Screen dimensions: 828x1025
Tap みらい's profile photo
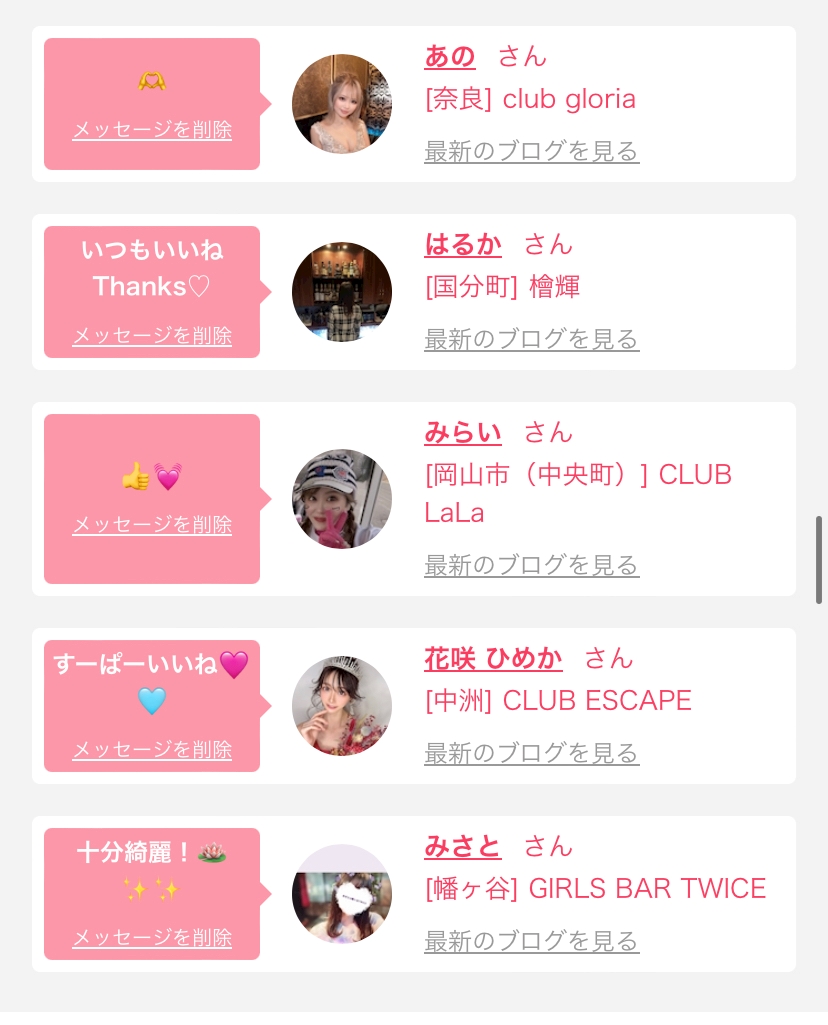(342, 499)
